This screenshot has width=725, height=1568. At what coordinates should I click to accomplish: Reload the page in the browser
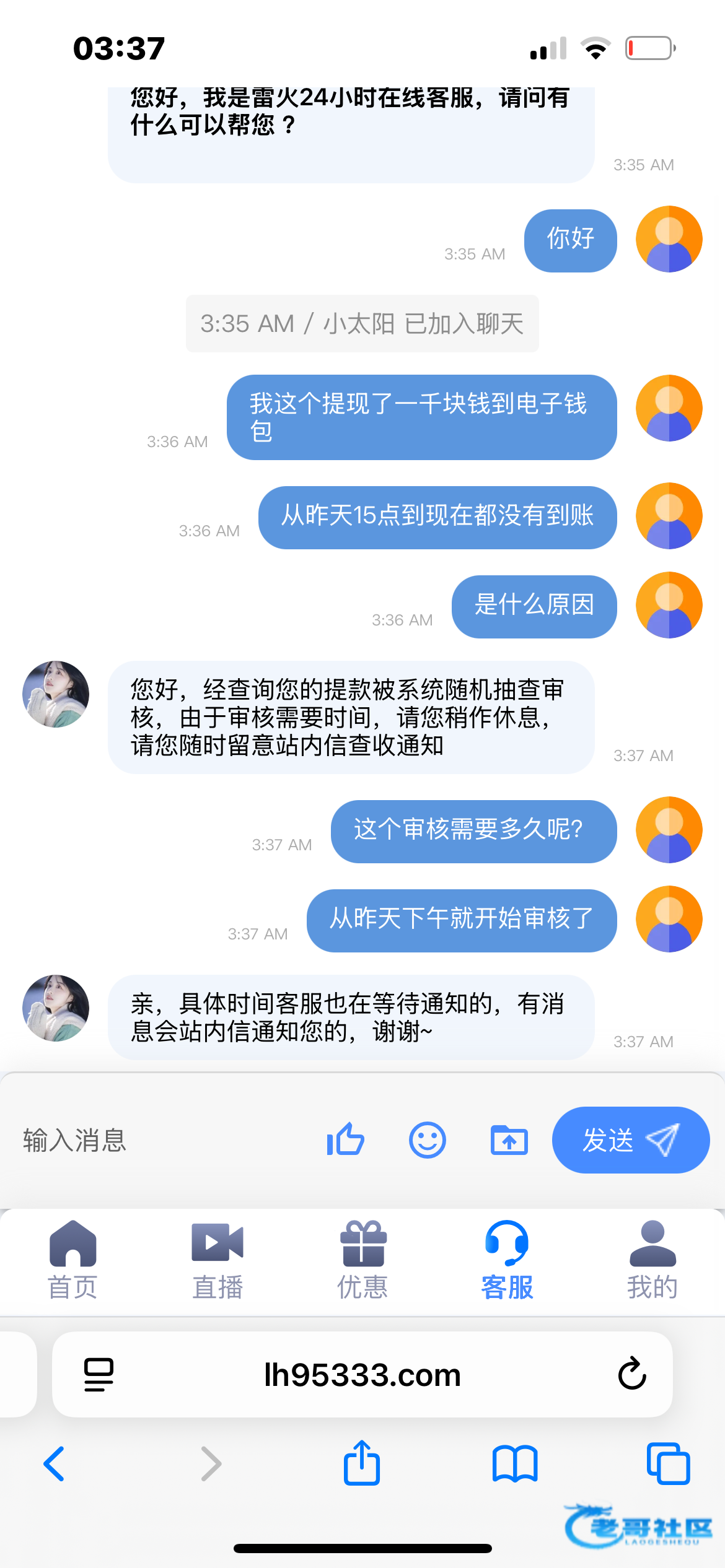tap(632, 1374)
